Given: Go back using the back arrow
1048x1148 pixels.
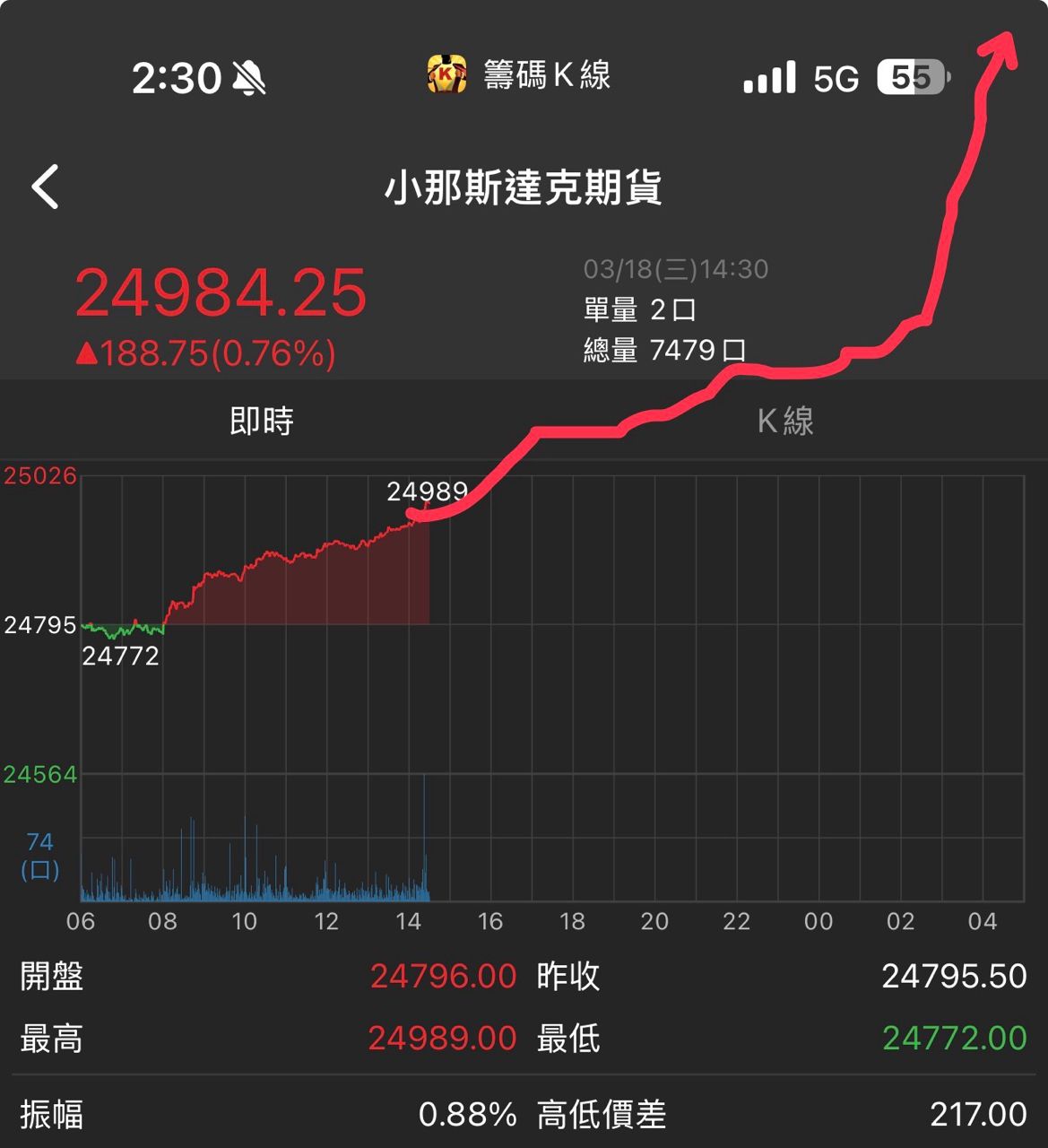Looking at the screenshot, I should pos(45,187).
